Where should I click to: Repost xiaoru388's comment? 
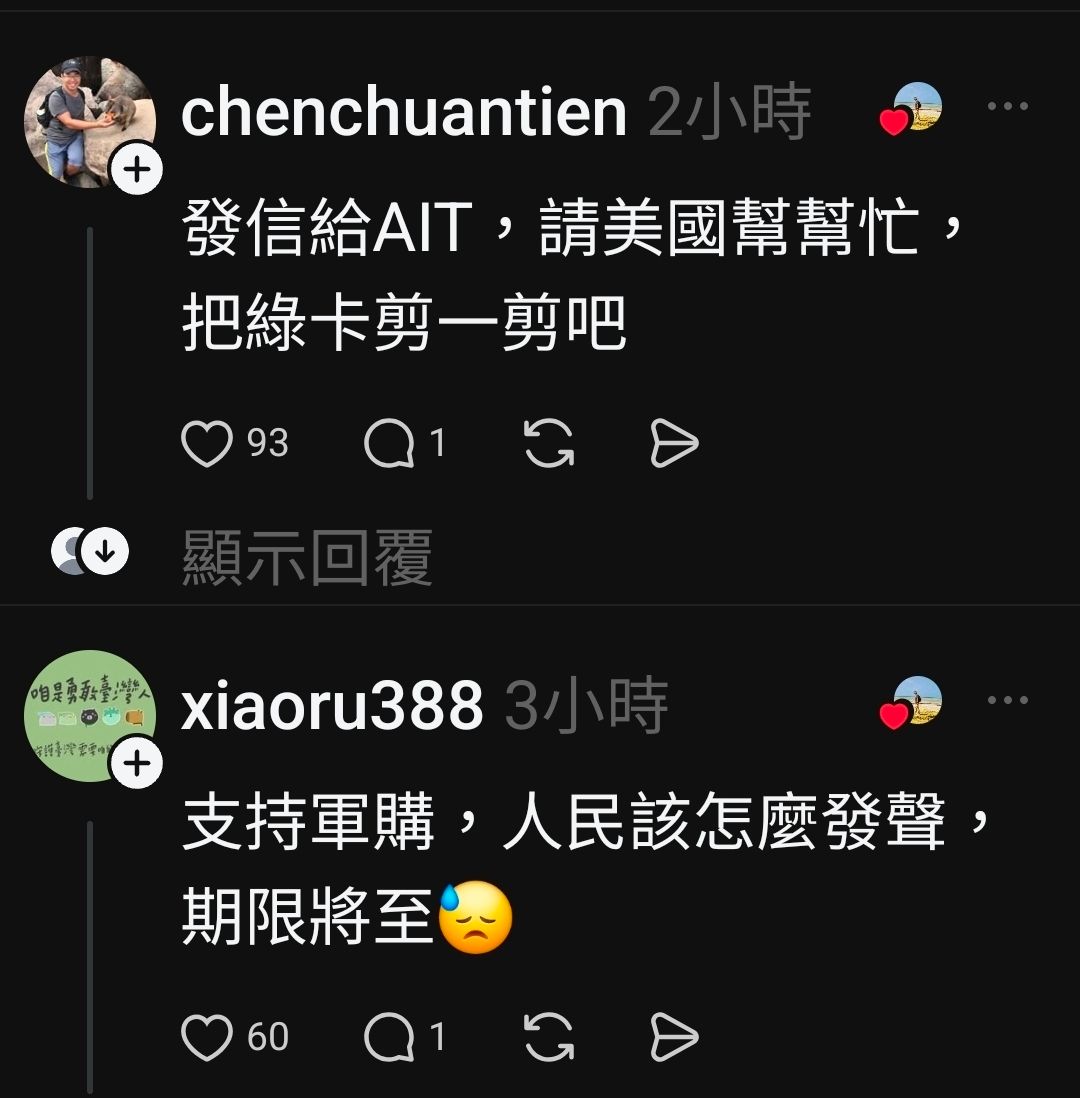click(x=549, y=1037)
